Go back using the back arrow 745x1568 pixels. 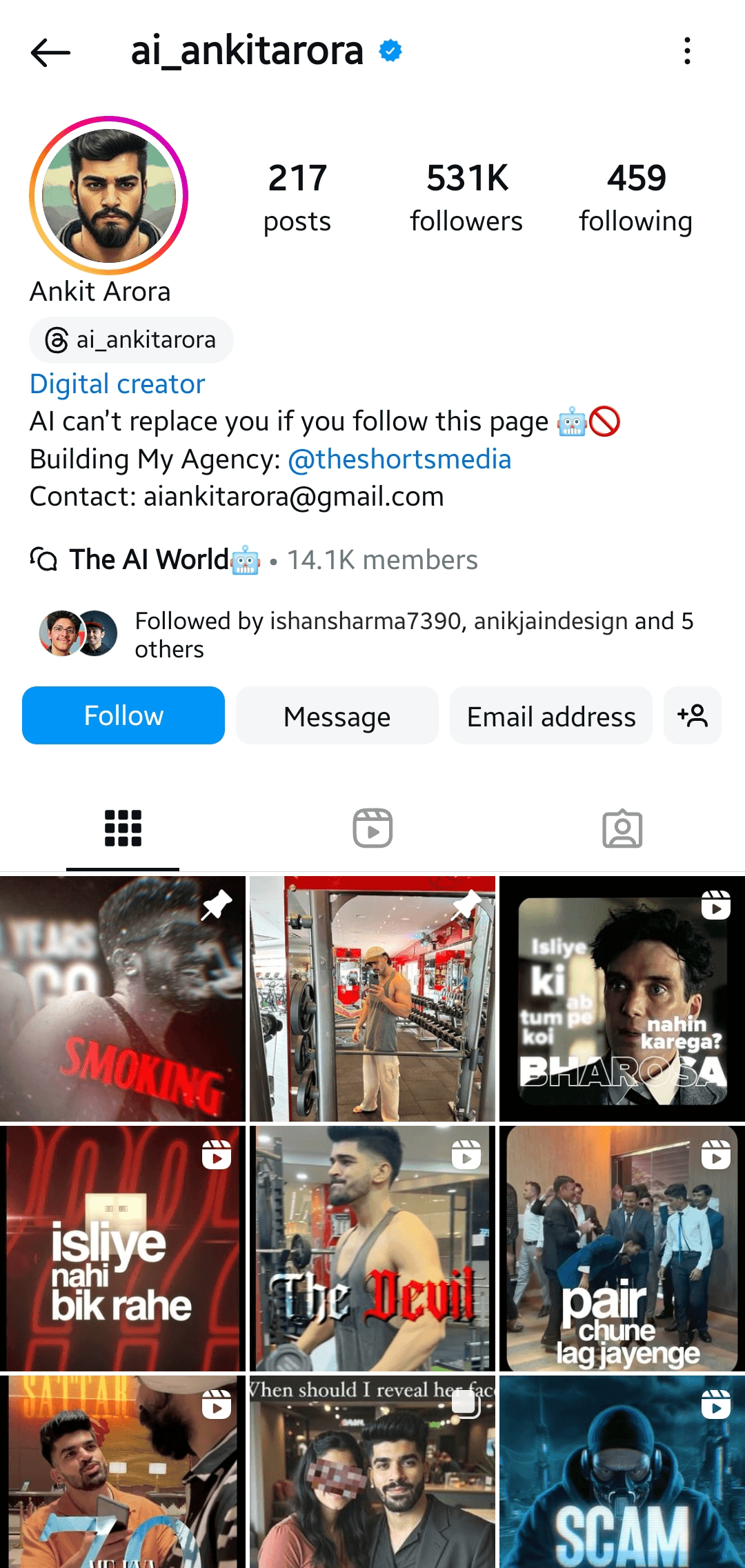pos(46,52)
